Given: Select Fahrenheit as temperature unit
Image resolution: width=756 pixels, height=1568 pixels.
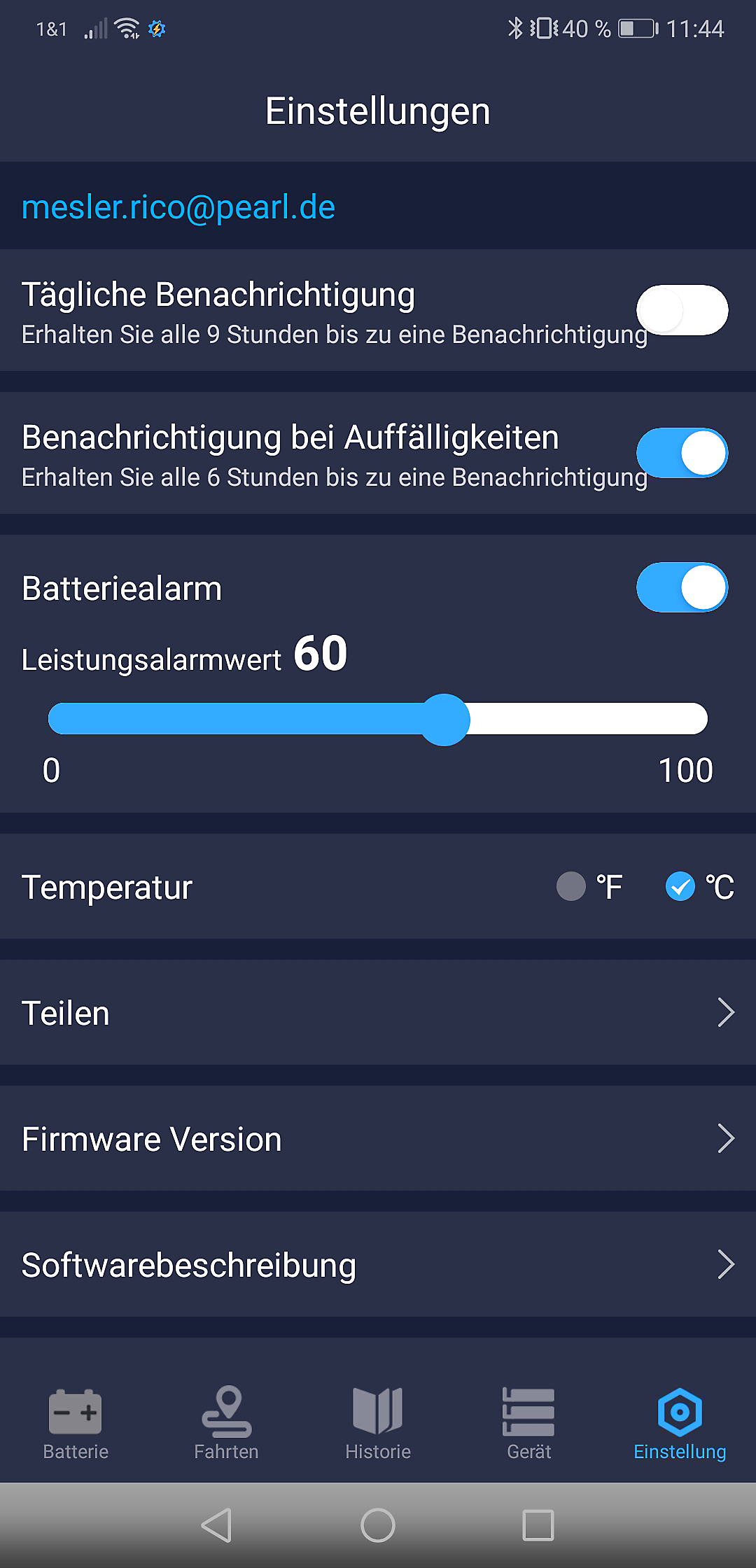Looking at the screenshot, I should point(571,886).
